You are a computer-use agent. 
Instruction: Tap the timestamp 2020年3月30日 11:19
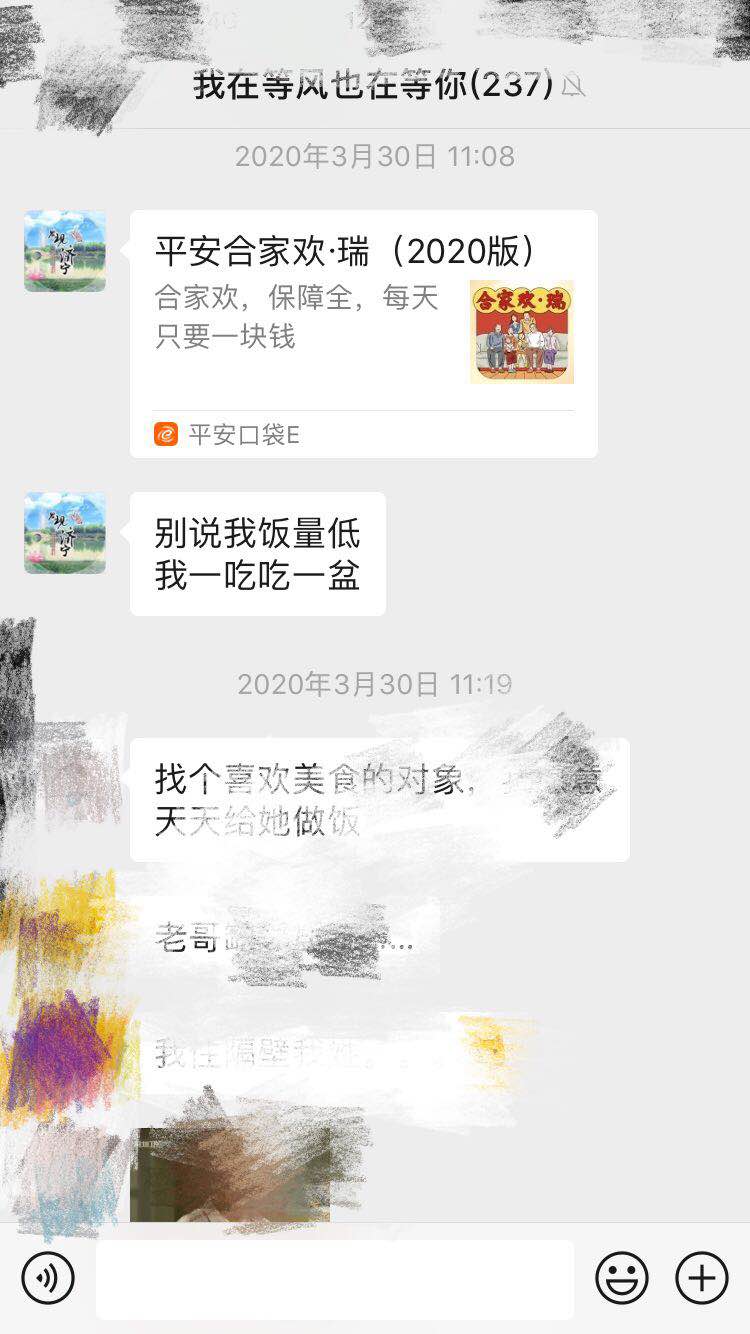tap(375, 685)
